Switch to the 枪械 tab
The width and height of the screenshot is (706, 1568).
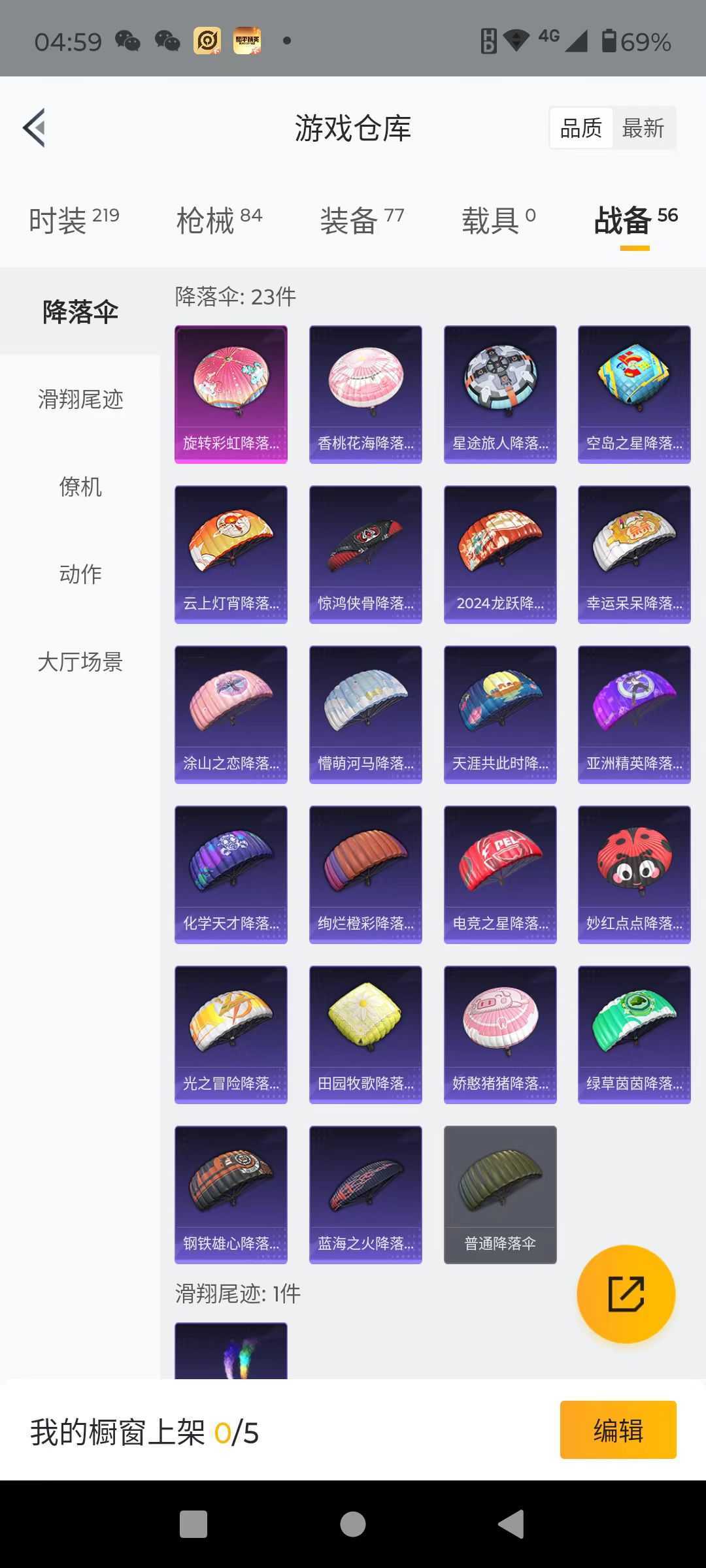coord(218,220)
